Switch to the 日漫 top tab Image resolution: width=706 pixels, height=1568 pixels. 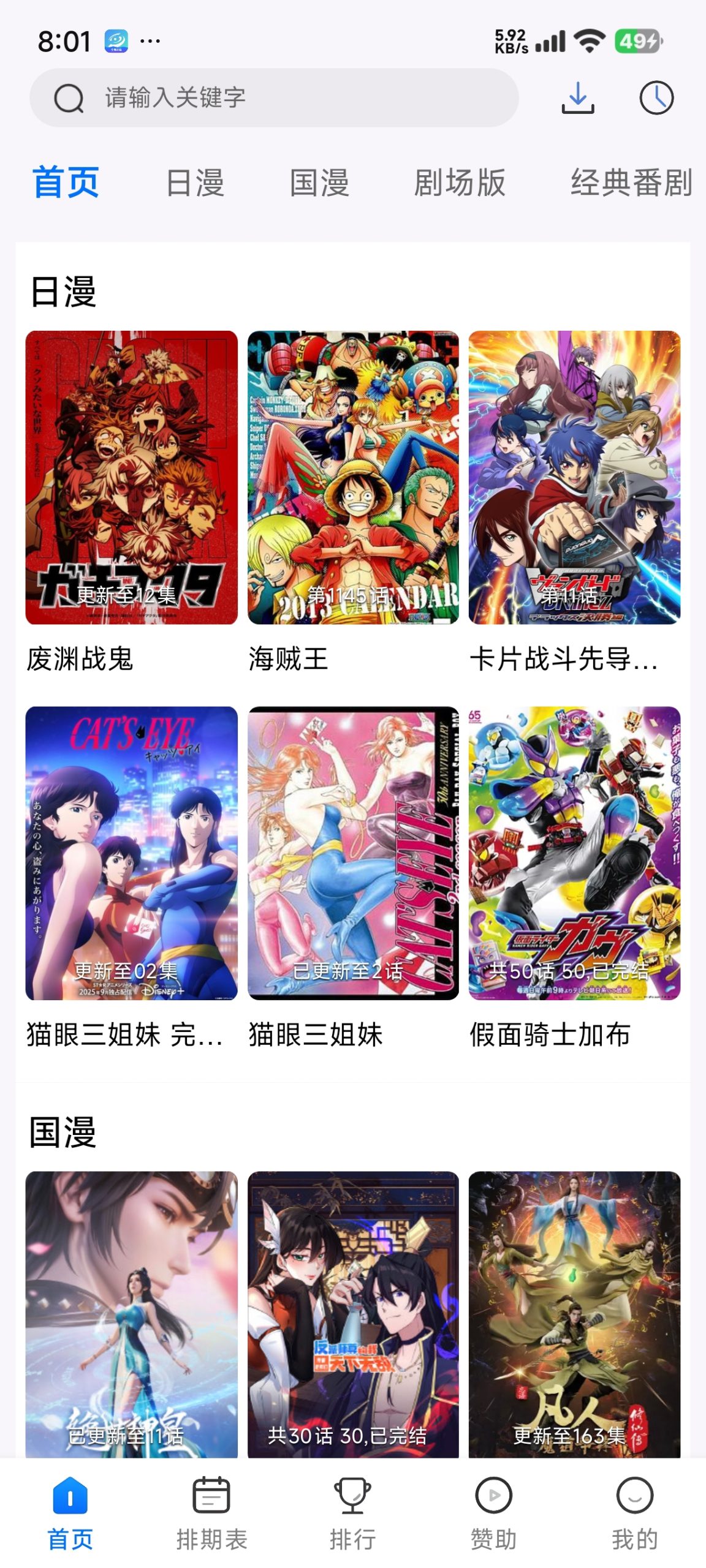click(195, 183)
